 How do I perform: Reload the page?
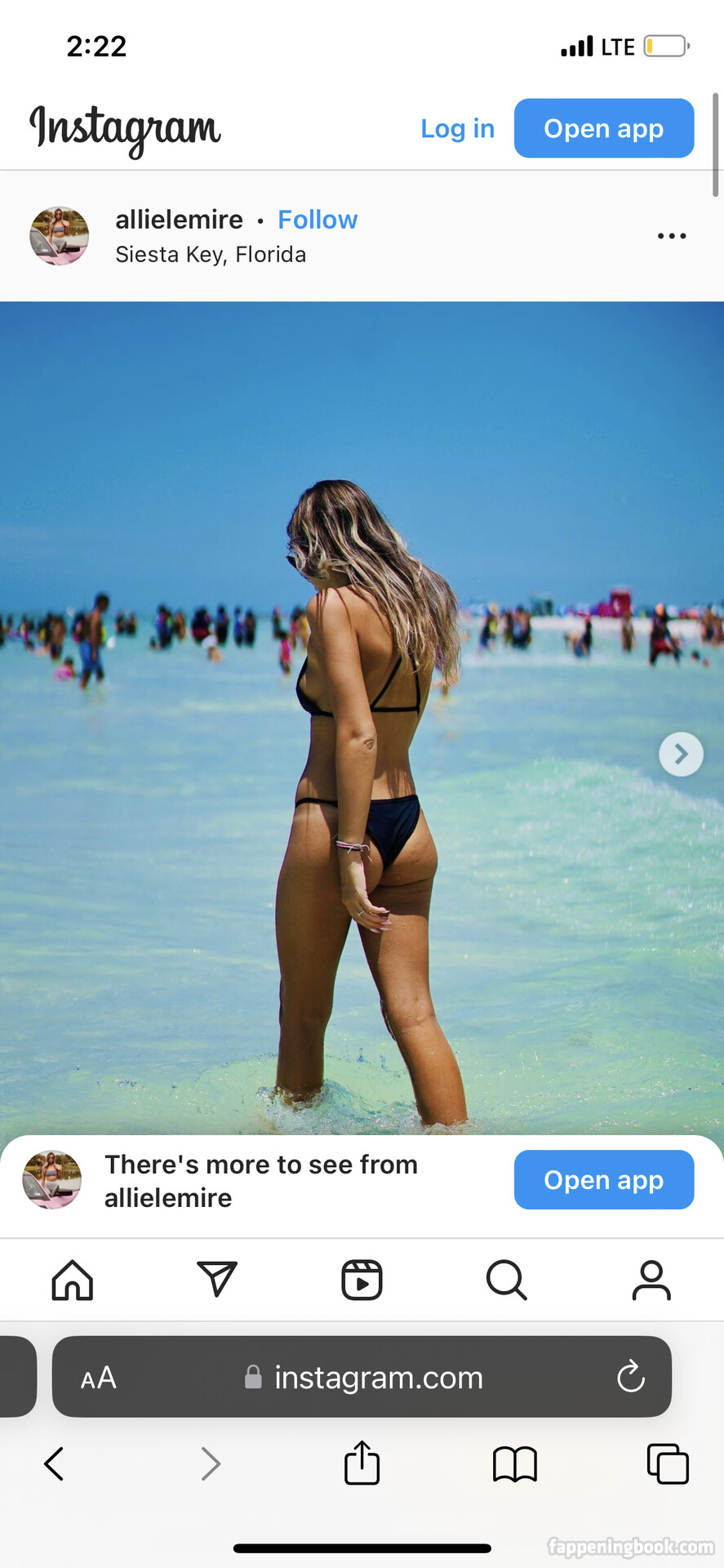pyautogui.click(x=631, y=1377)
